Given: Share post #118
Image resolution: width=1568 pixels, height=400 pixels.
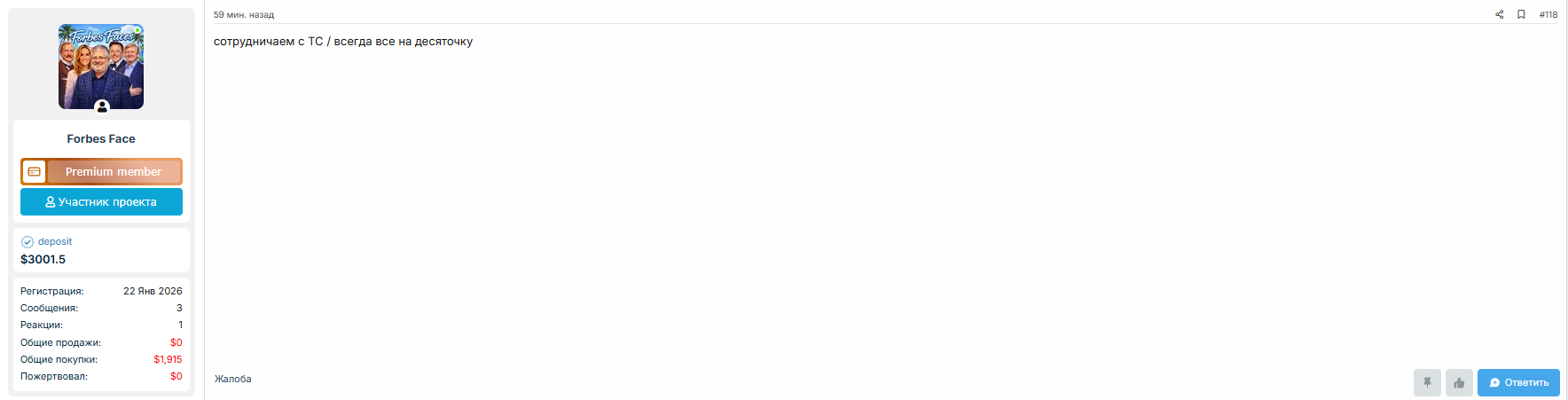Looking at the screenshot, I should [1499, 14].
